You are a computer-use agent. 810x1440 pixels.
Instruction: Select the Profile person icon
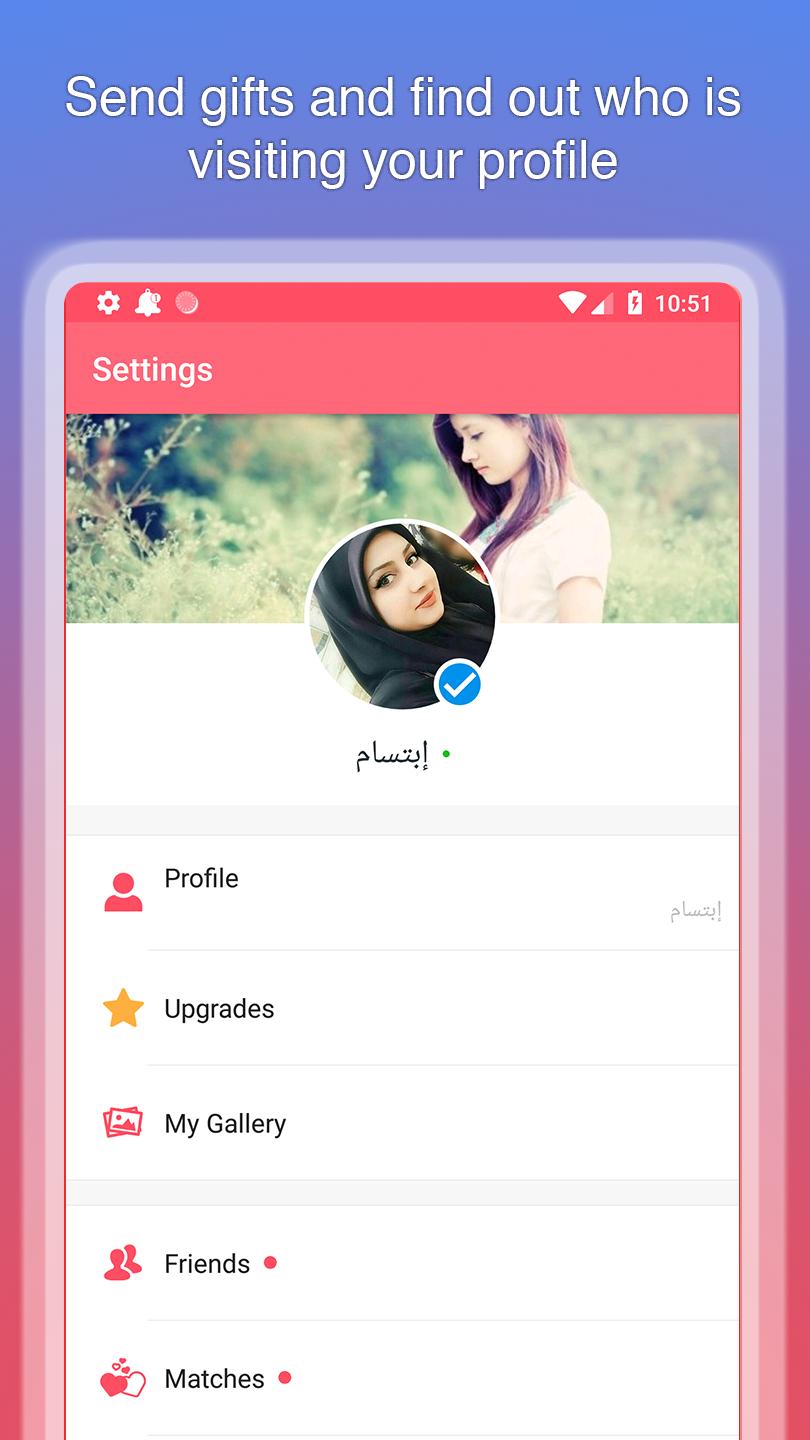point(121,888)
